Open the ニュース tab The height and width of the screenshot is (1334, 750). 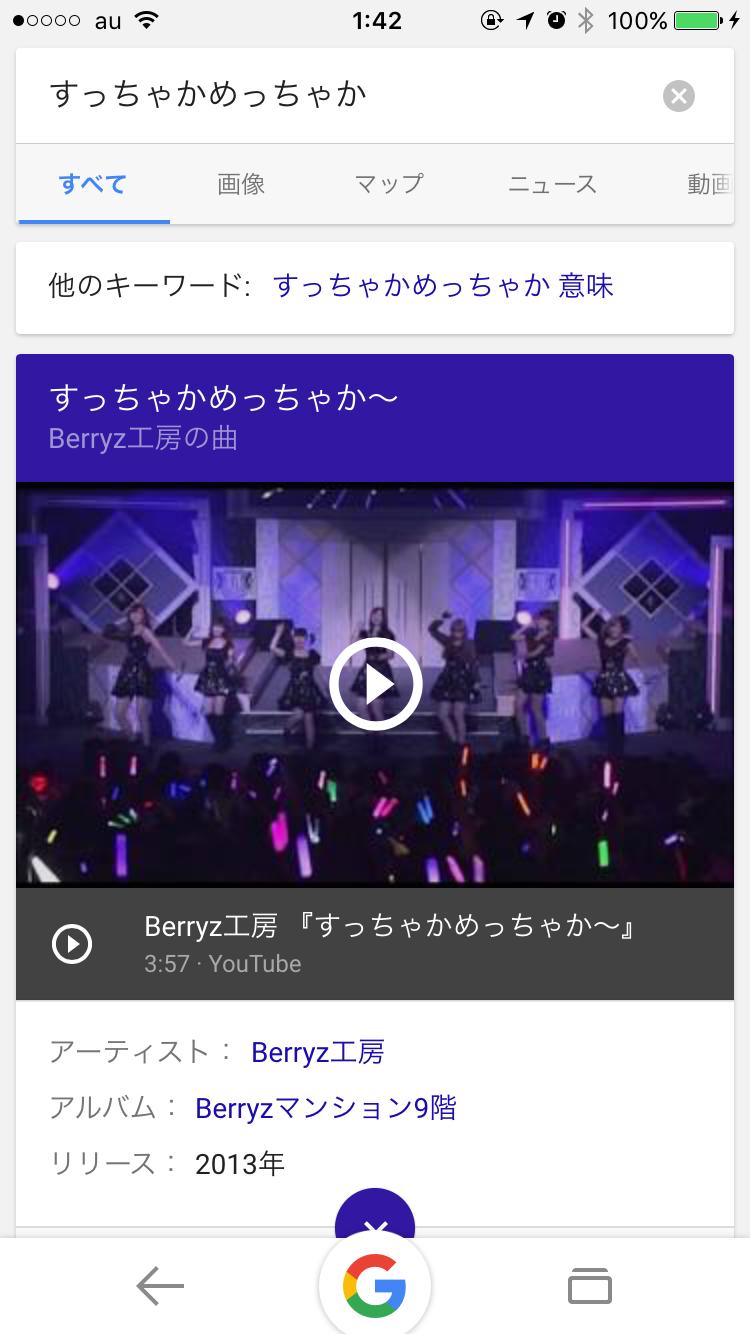[x=552, y=184]
